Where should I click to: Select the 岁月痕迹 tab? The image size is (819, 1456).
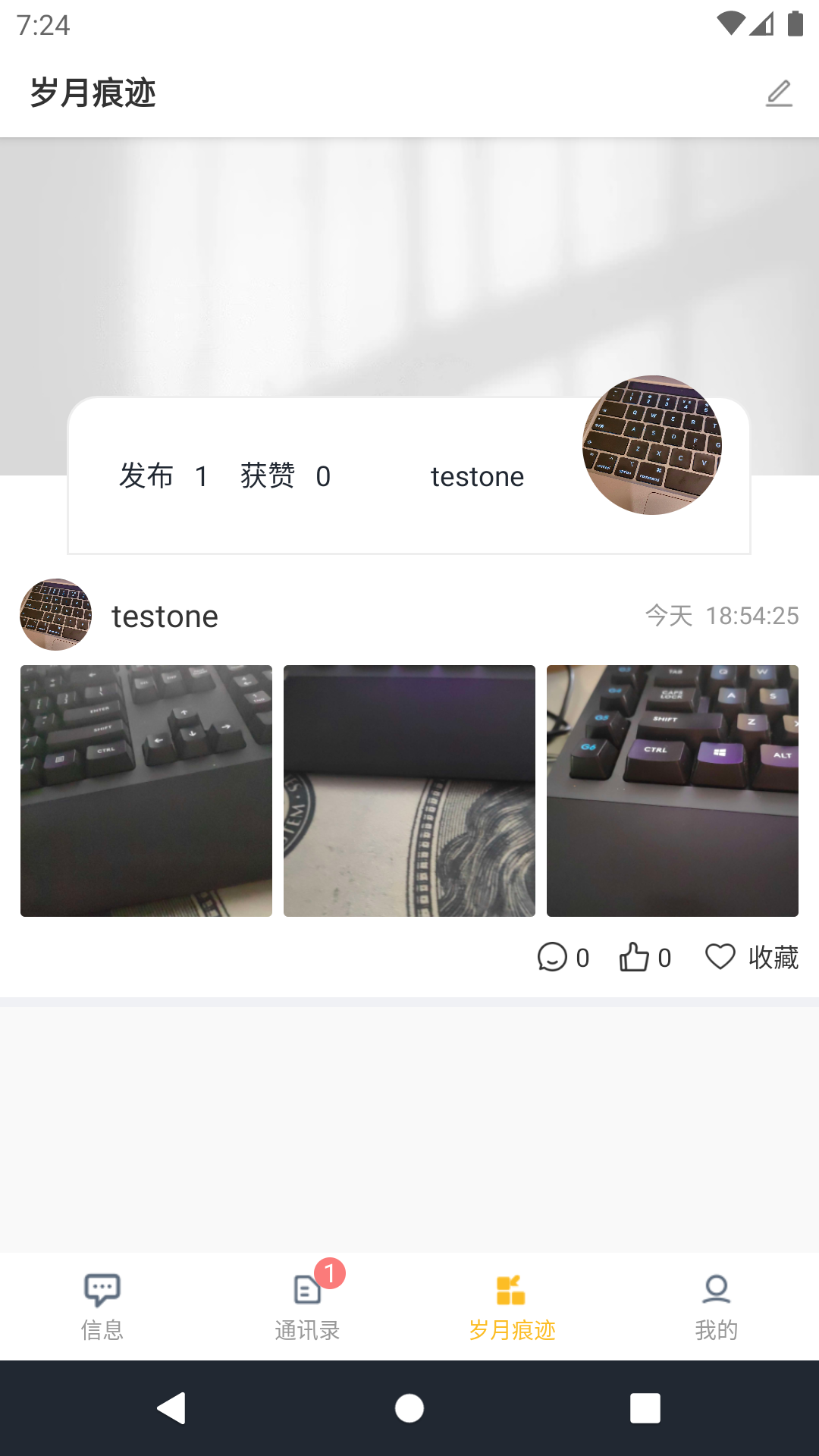(x=512, y=1306)
